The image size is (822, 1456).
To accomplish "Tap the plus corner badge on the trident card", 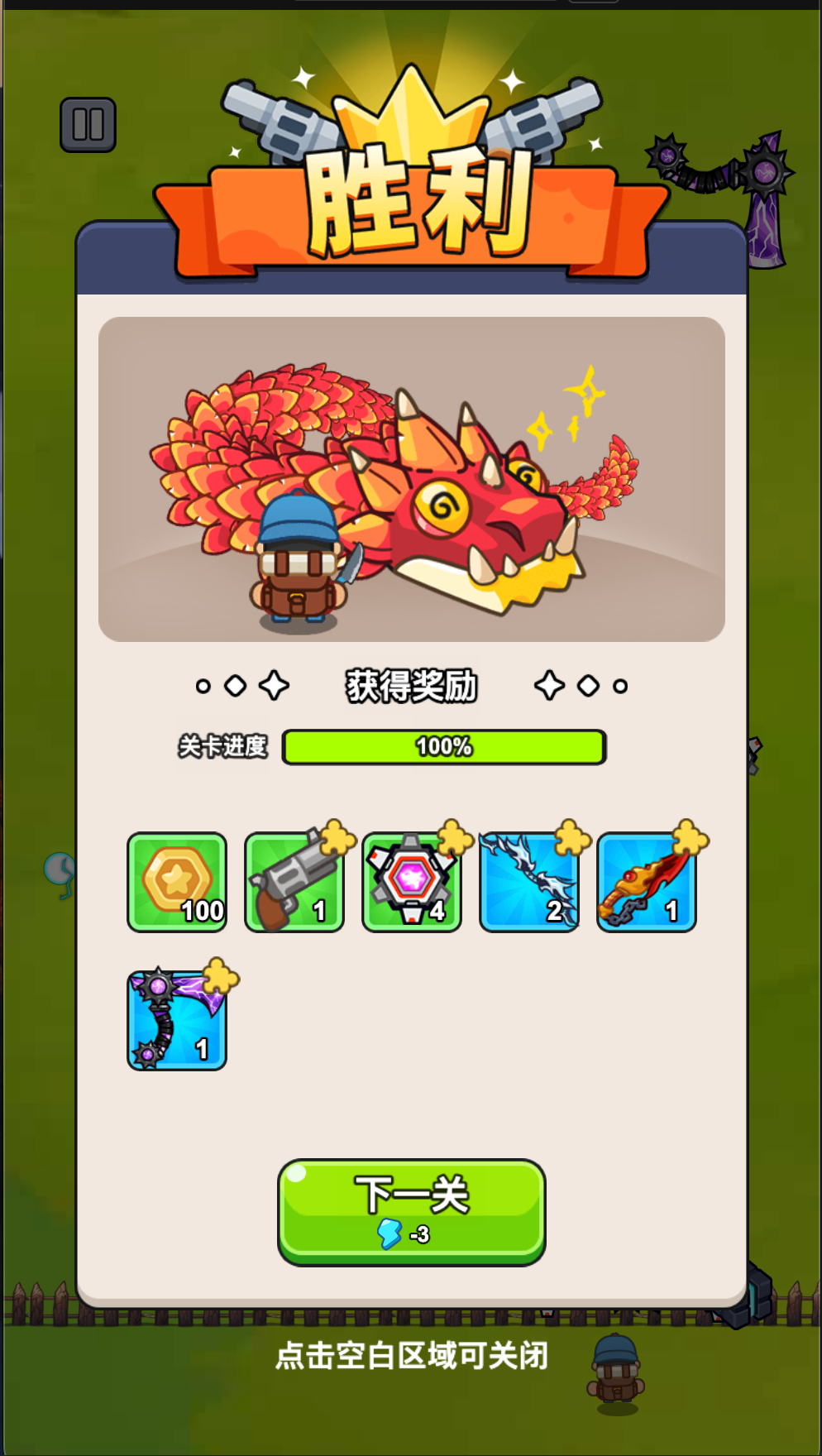I will pos(567,838).
